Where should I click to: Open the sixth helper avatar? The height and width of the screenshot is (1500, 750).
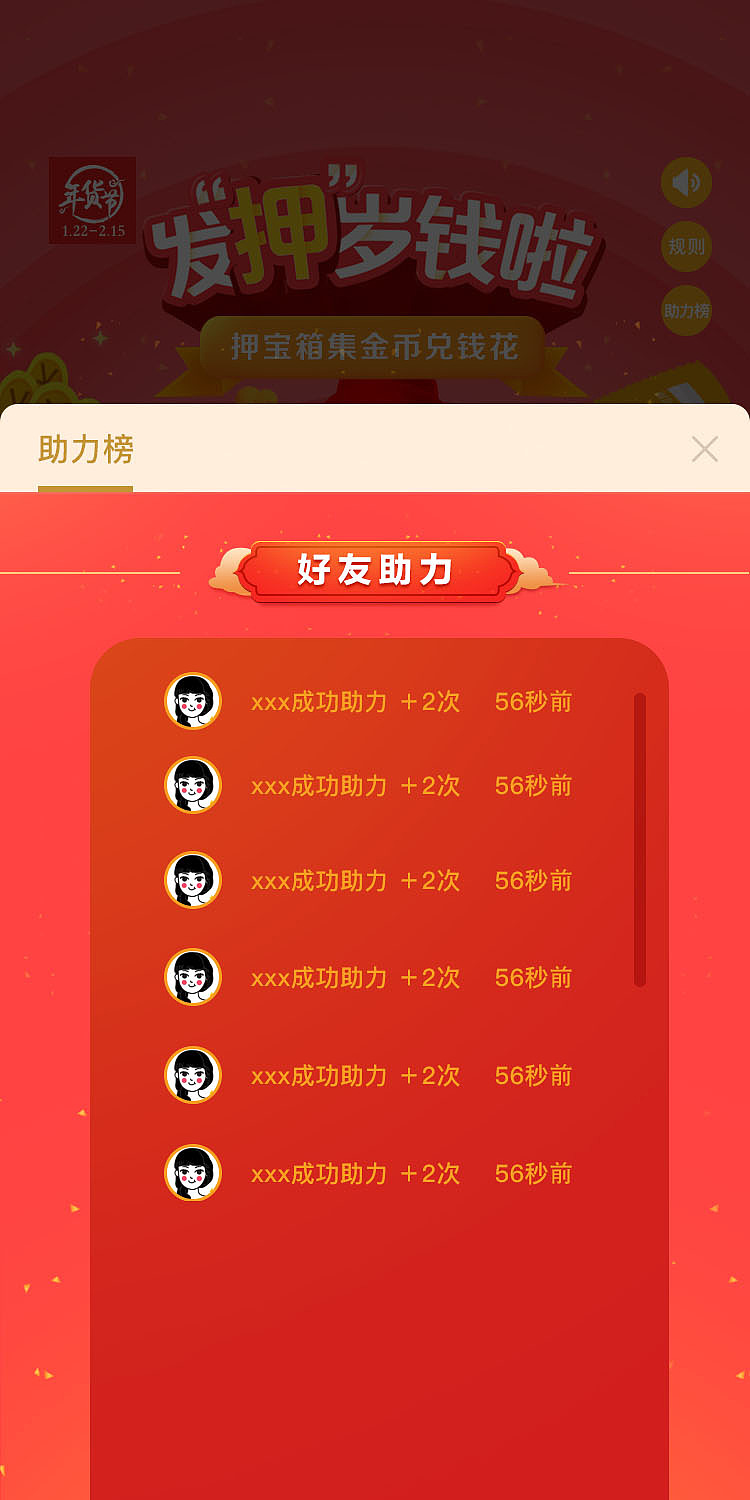point(192,1172)
